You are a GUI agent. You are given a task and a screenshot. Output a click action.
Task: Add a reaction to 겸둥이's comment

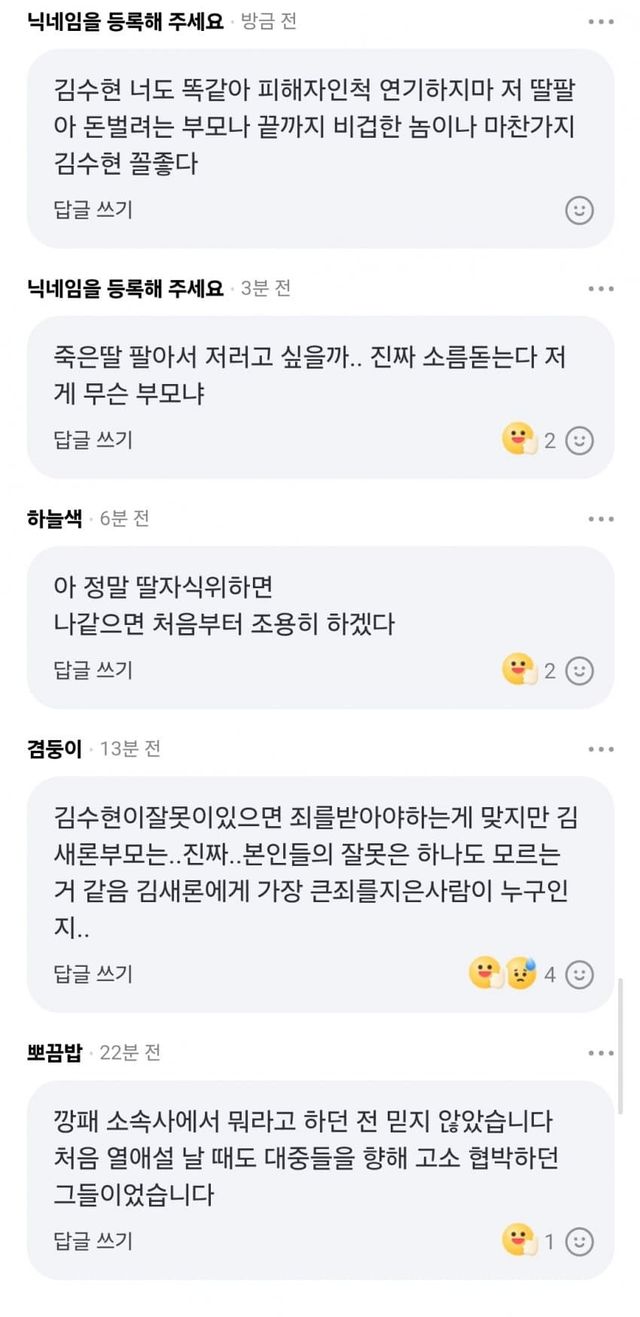tap(580, 973)
